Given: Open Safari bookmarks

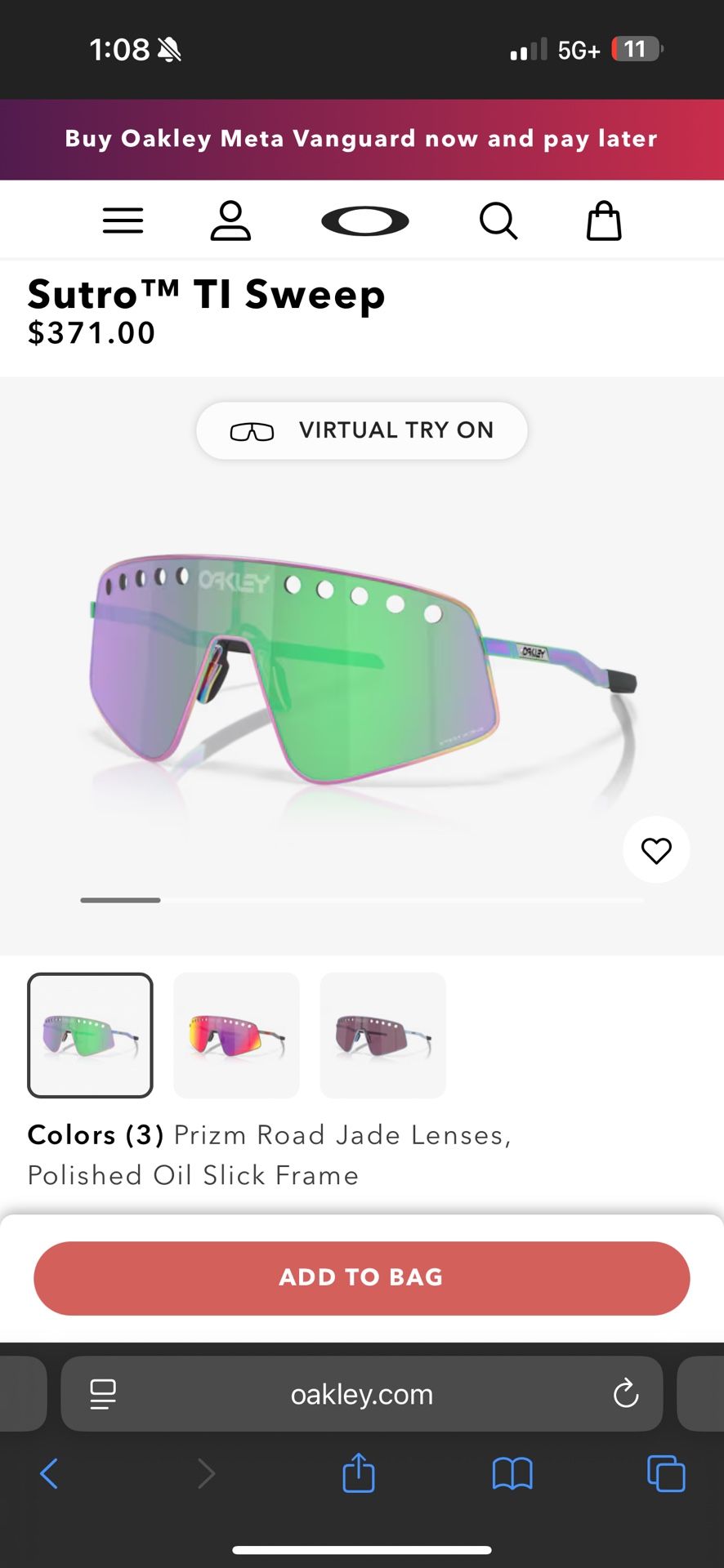Looking at the screenshot, I should coord(512,1473).
